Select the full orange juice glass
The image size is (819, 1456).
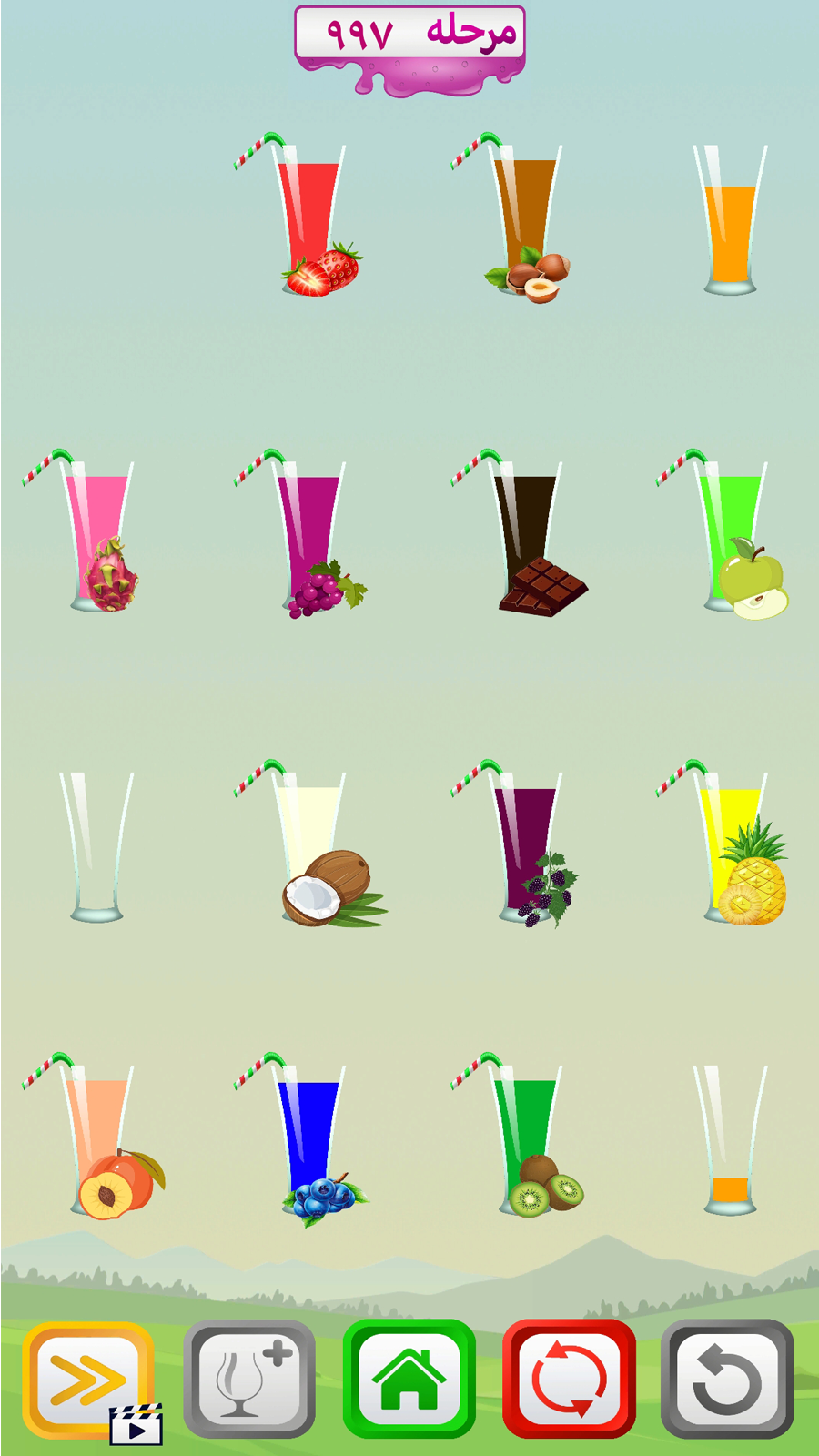[x=730, y=221]
